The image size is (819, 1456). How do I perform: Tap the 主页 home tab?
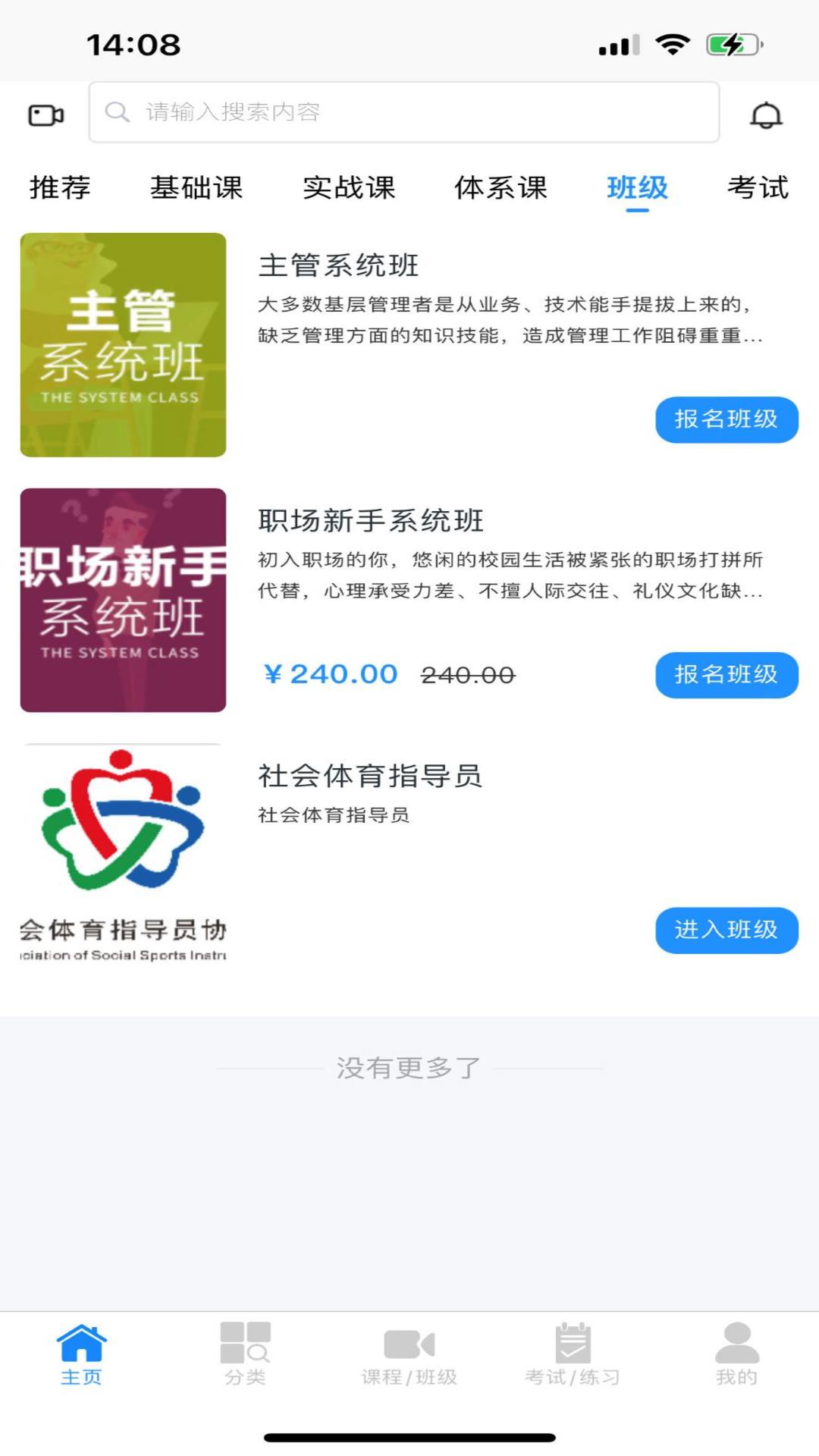pos(81,1354)
